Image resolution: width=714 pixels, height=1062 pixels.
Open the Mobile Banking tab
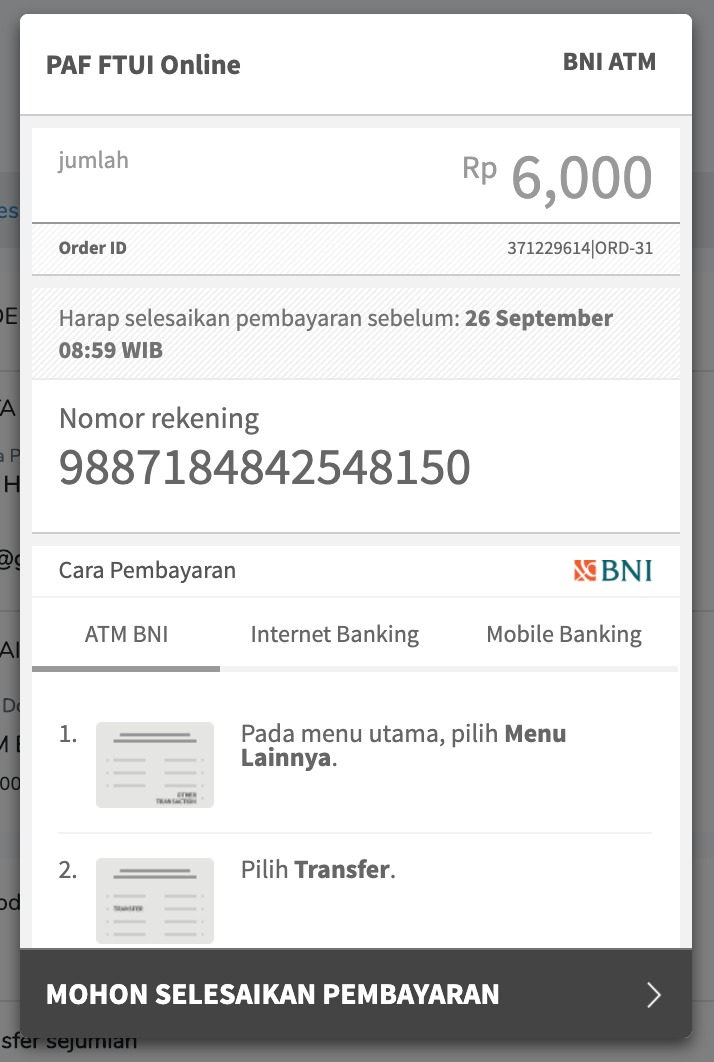coord(563,635)
